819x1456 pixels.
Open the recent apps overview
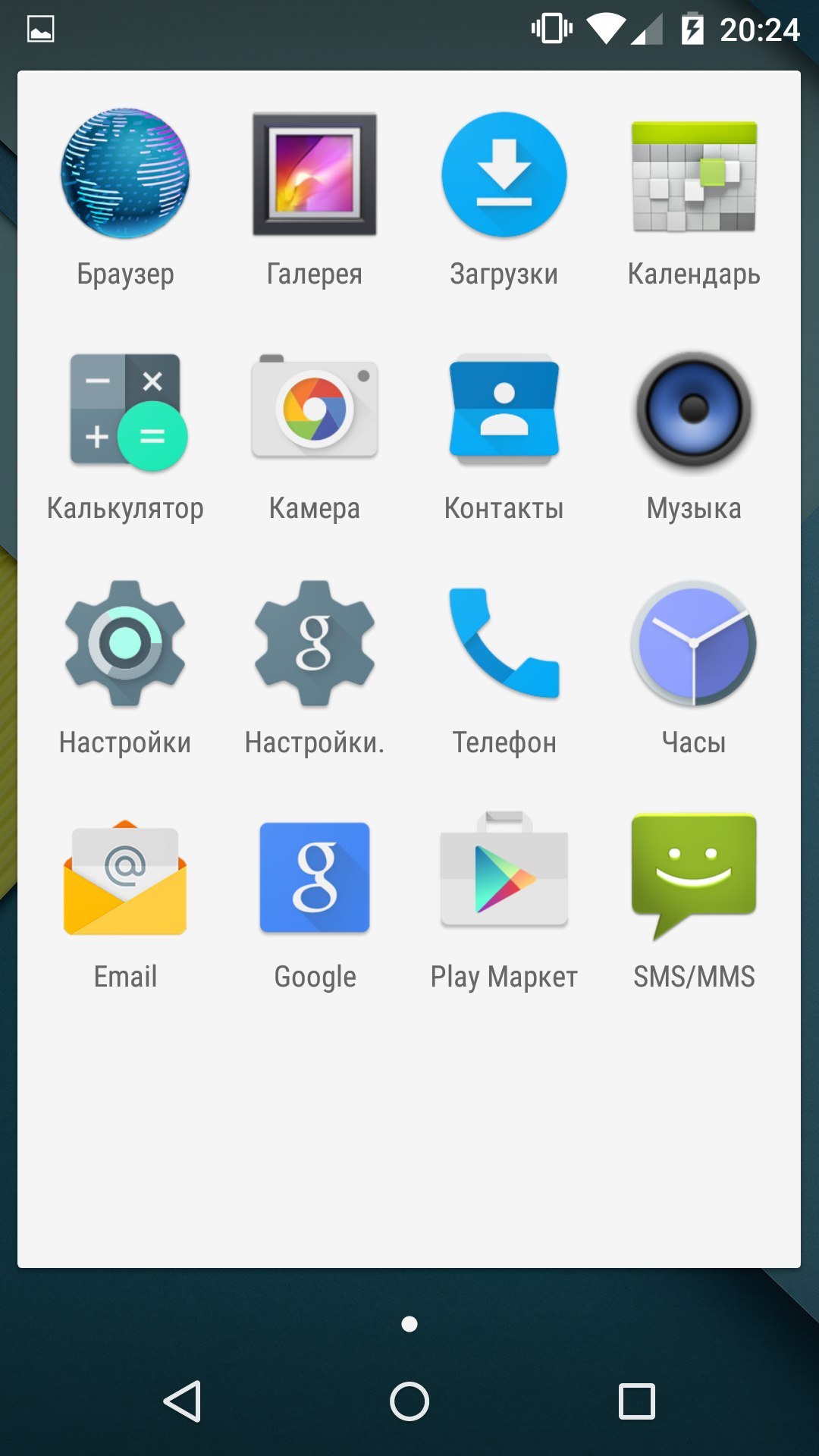(x=637, y=1401)
